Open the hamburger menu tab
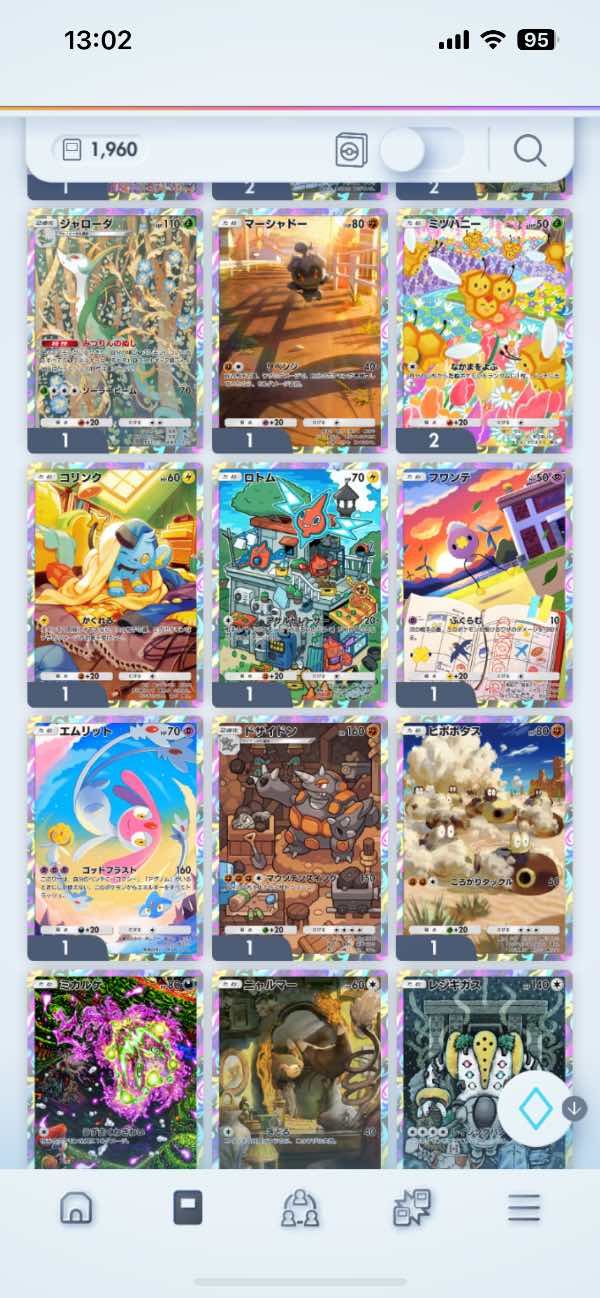Viewport: 600px width, 1298px height. point(523,1208)
